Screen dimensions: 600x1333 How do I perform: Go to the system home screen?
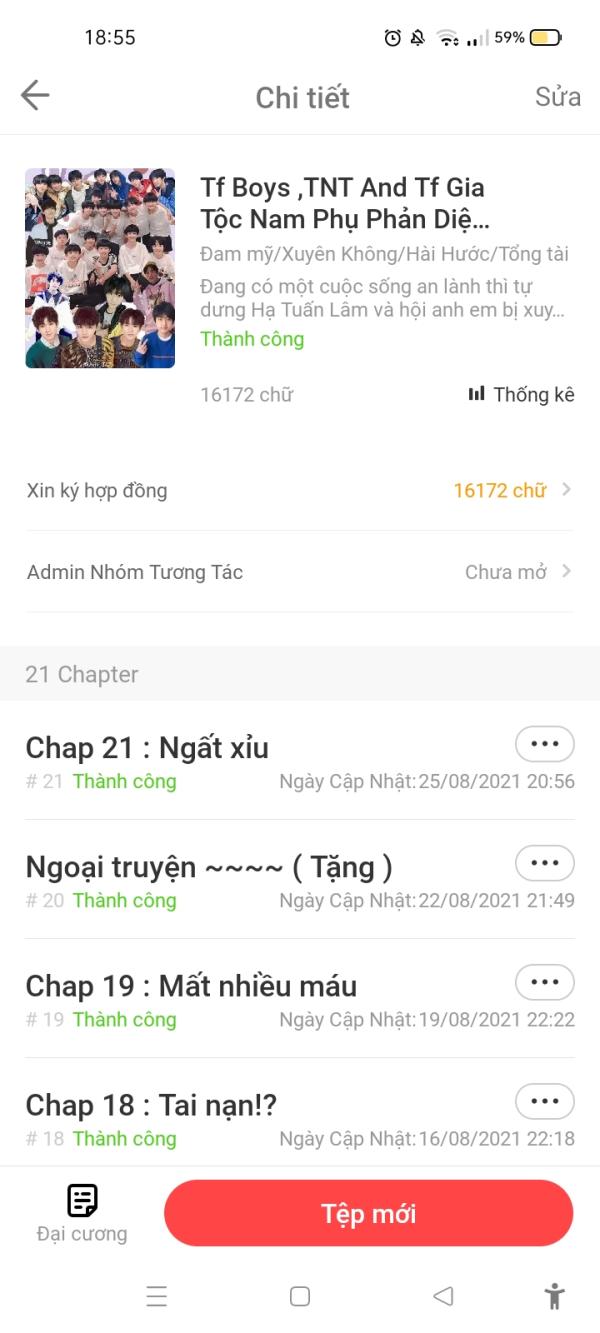click(299, 1296)
